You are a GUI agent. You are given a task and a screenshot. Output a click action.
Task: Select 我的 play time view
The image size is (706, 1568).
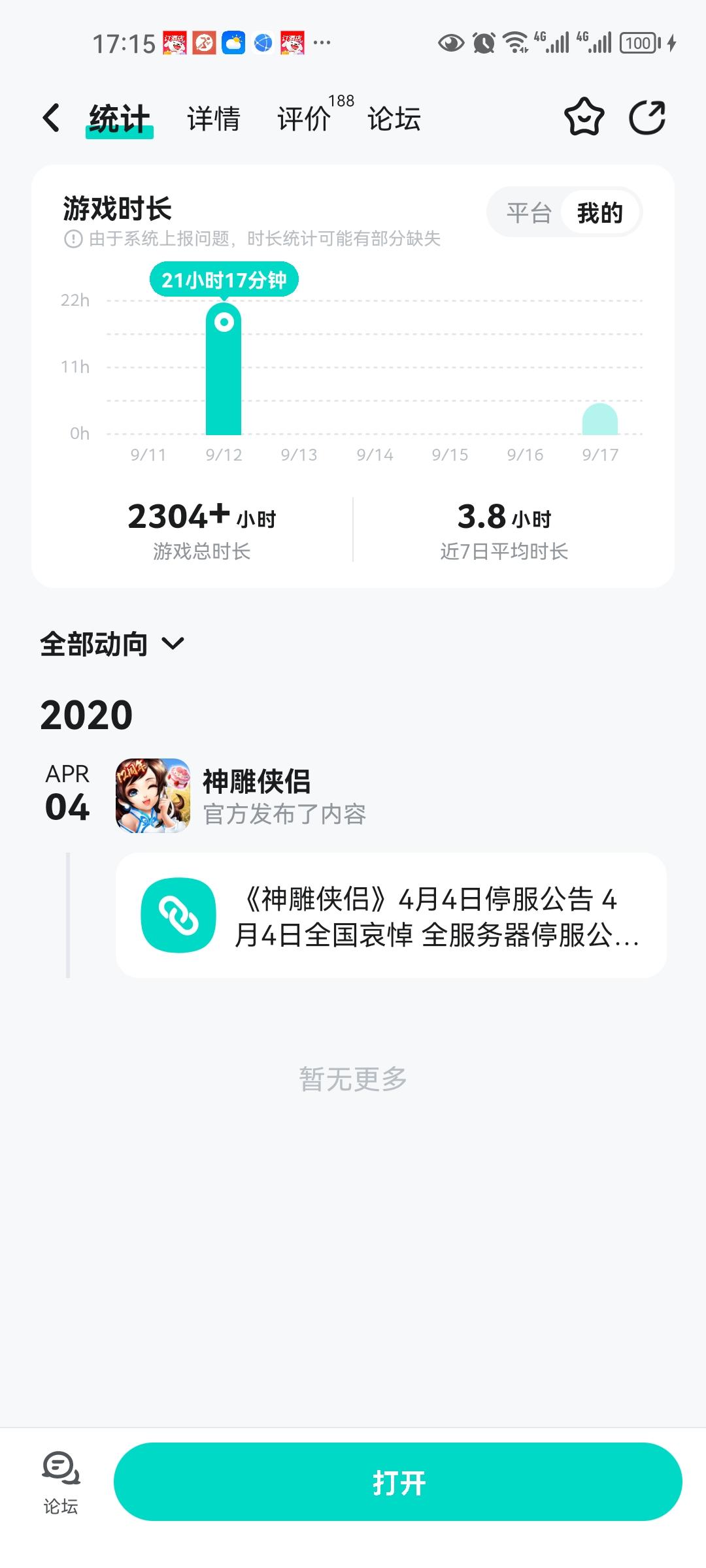coord(600,213)
